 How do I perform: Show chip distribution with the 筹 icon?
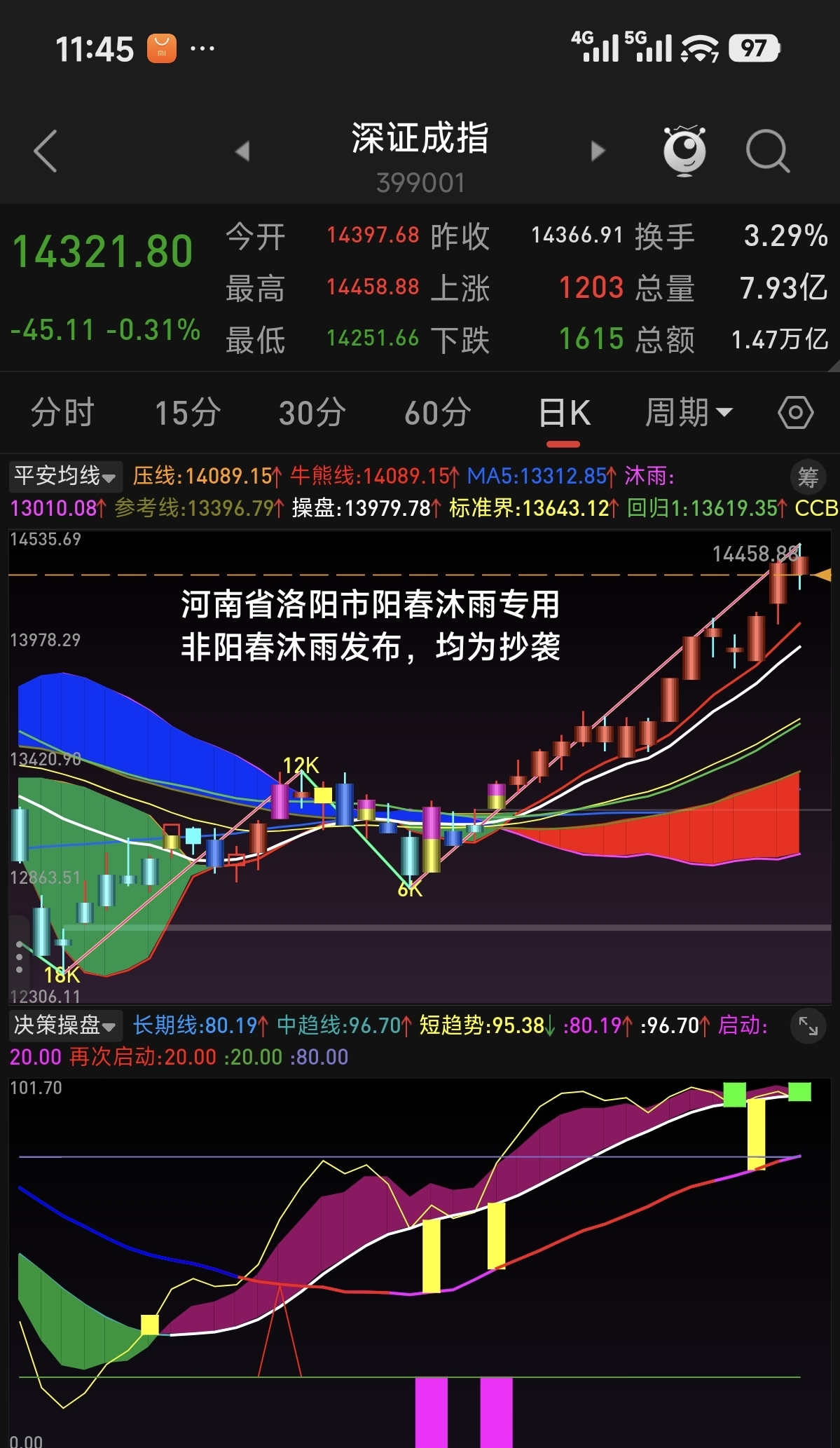(807, 477)
